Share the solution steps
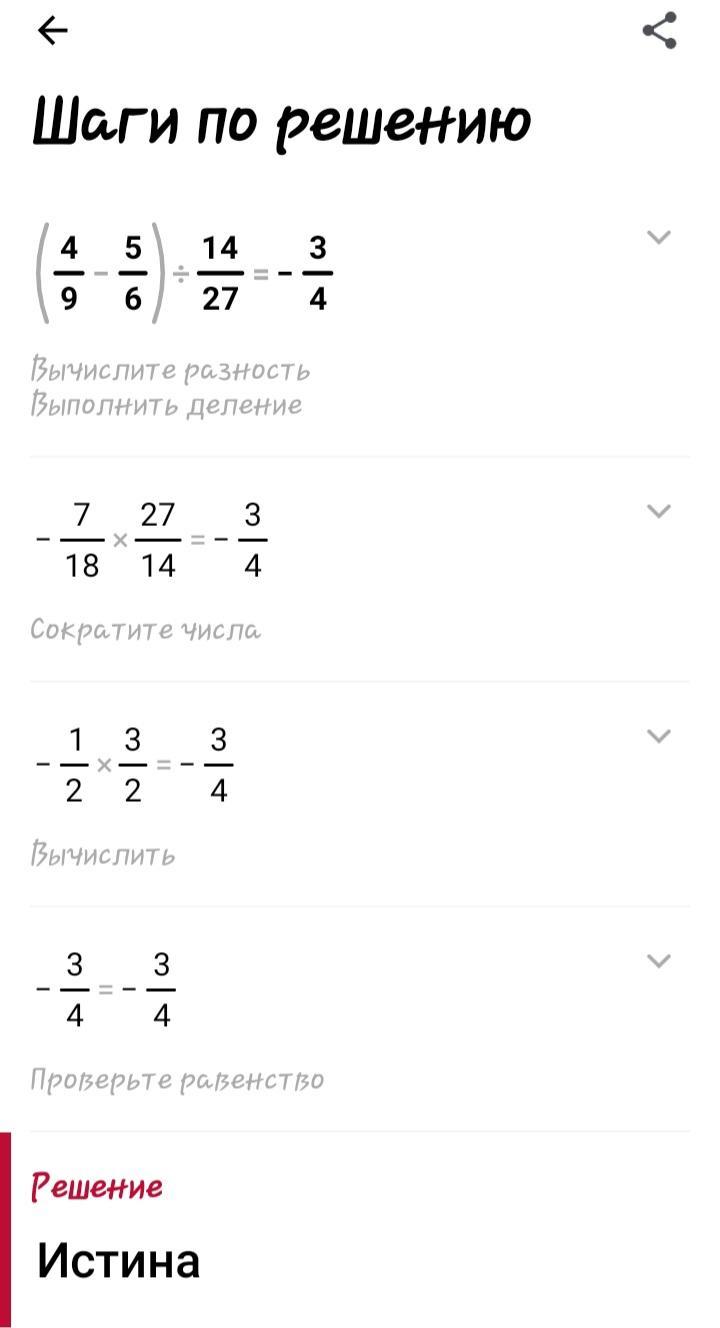720x1328 pixels. [x=659, y=31]
